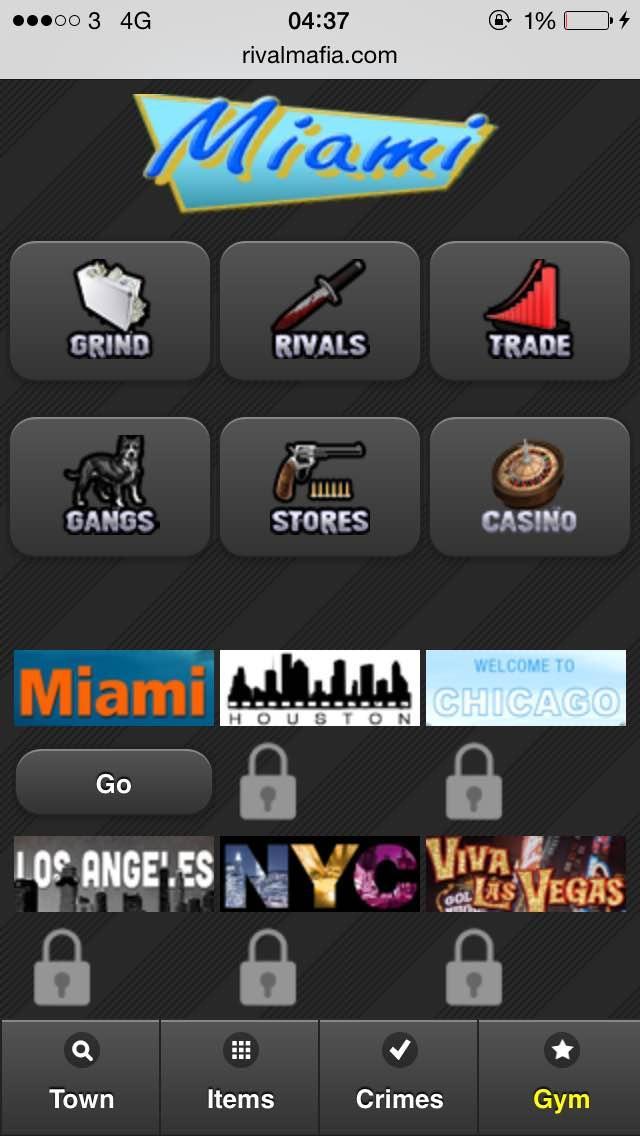Open the Stores section

pyautogui.click(x=320, y=487)
